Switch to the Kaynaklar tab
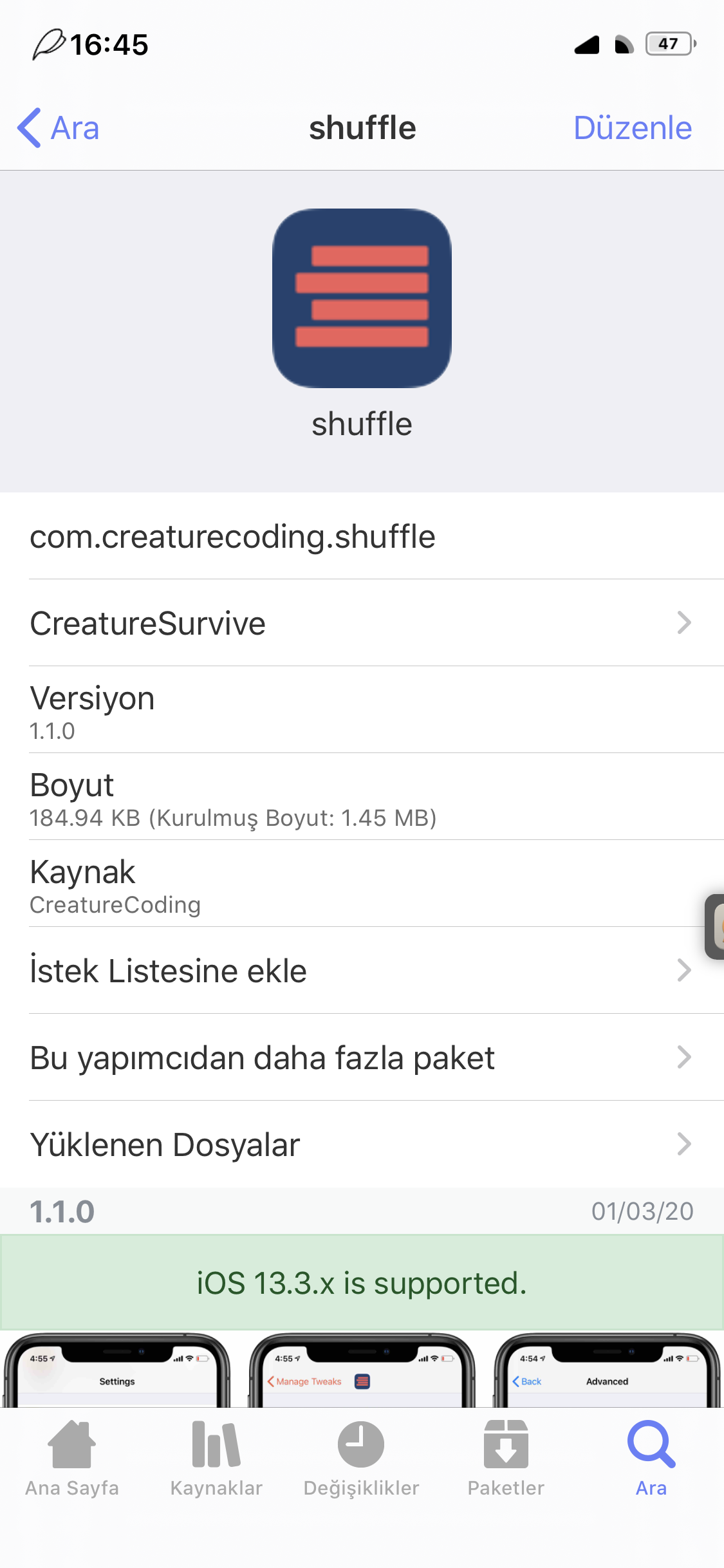Viewport: 724px width, 1568px height. (216, 1458)
